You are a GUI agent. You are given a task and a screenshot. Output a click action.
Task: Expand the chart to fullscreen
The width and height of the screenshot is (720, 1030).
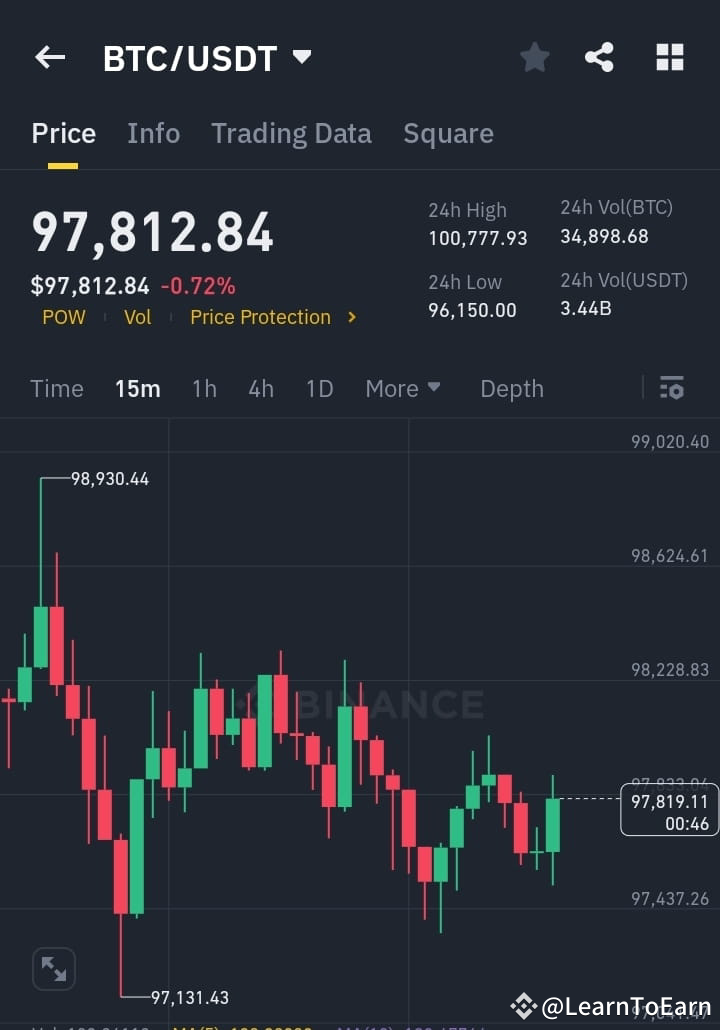pos(53,968)
